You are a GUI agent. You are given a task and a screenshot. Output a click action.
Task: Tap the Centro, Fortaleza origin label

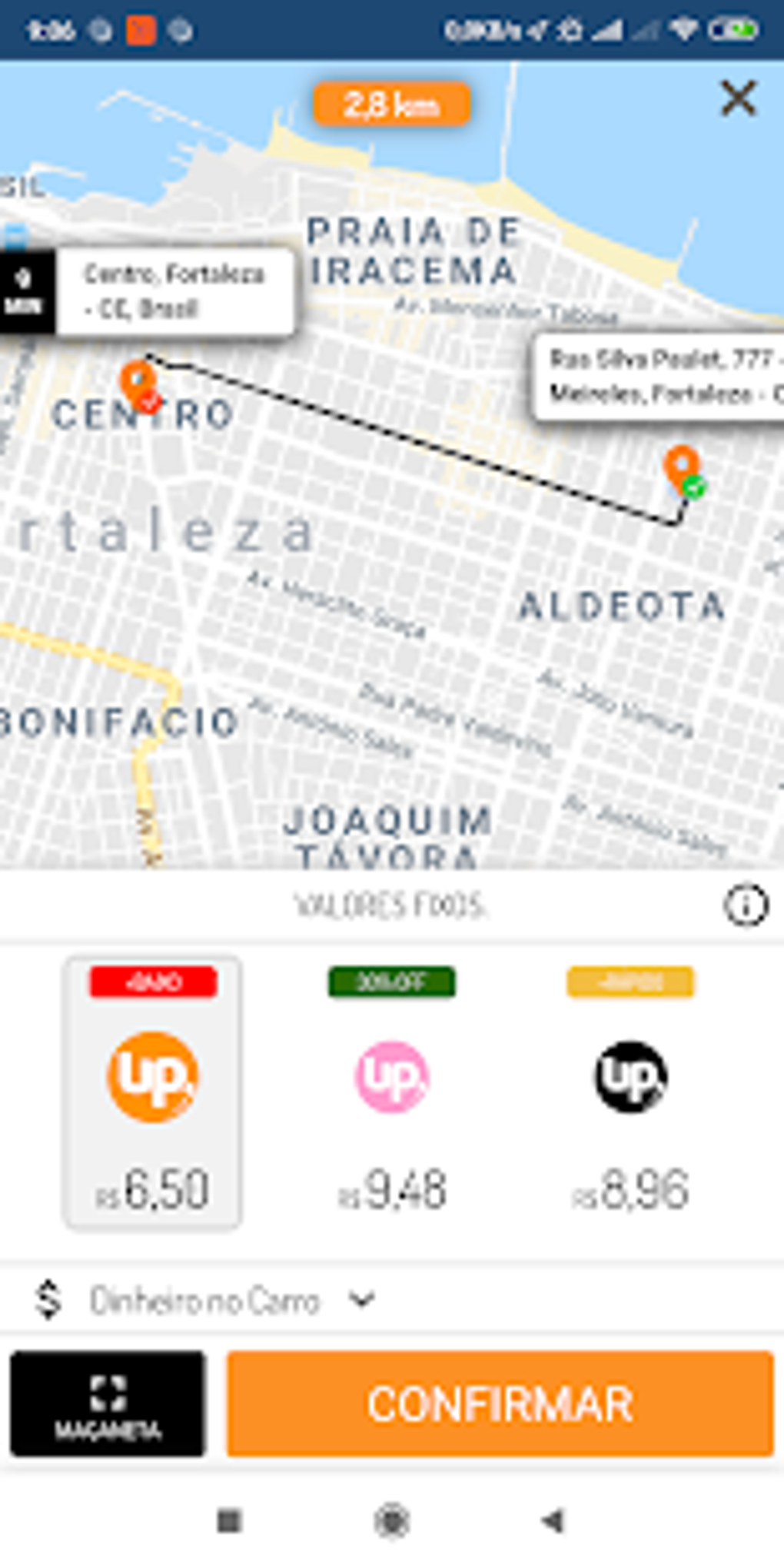click(174, 292)
